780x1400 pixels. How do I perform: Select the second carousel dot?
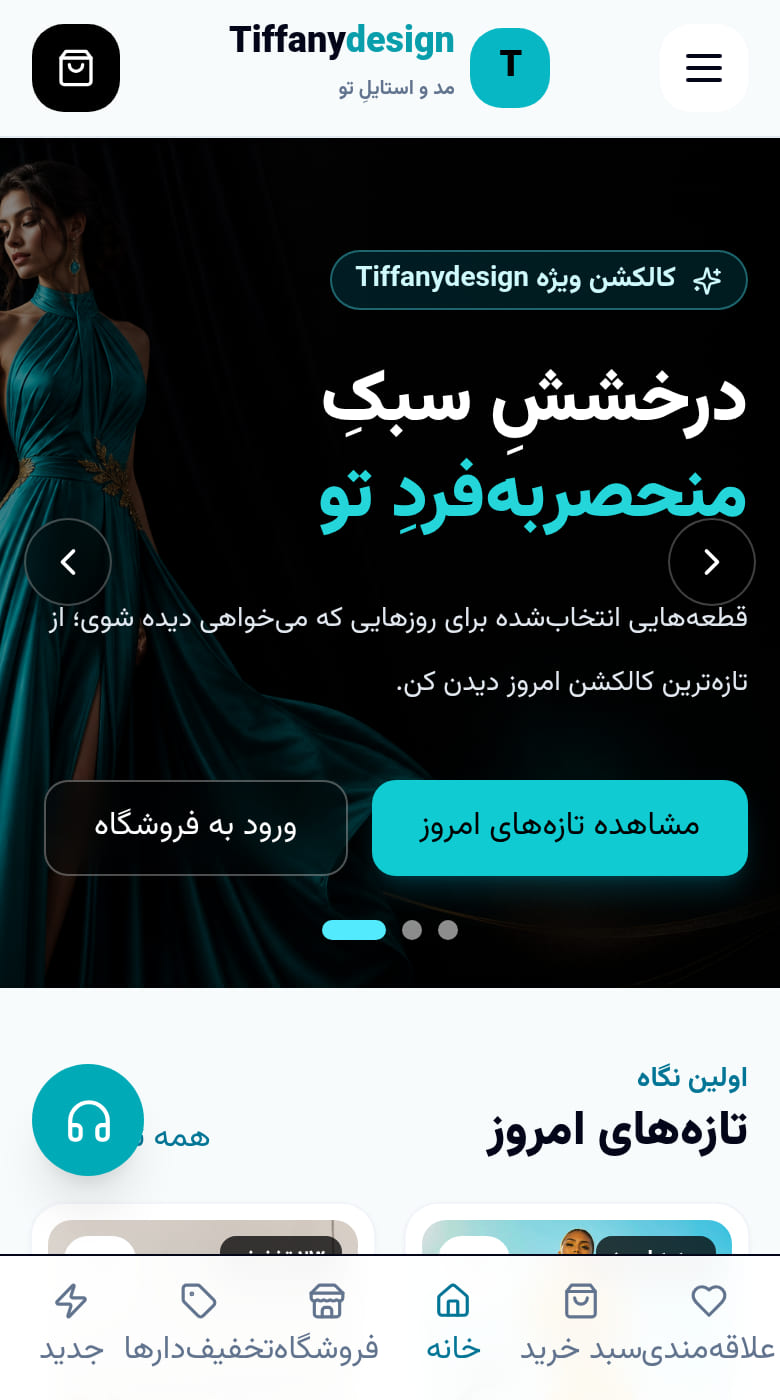coord(412,930)
